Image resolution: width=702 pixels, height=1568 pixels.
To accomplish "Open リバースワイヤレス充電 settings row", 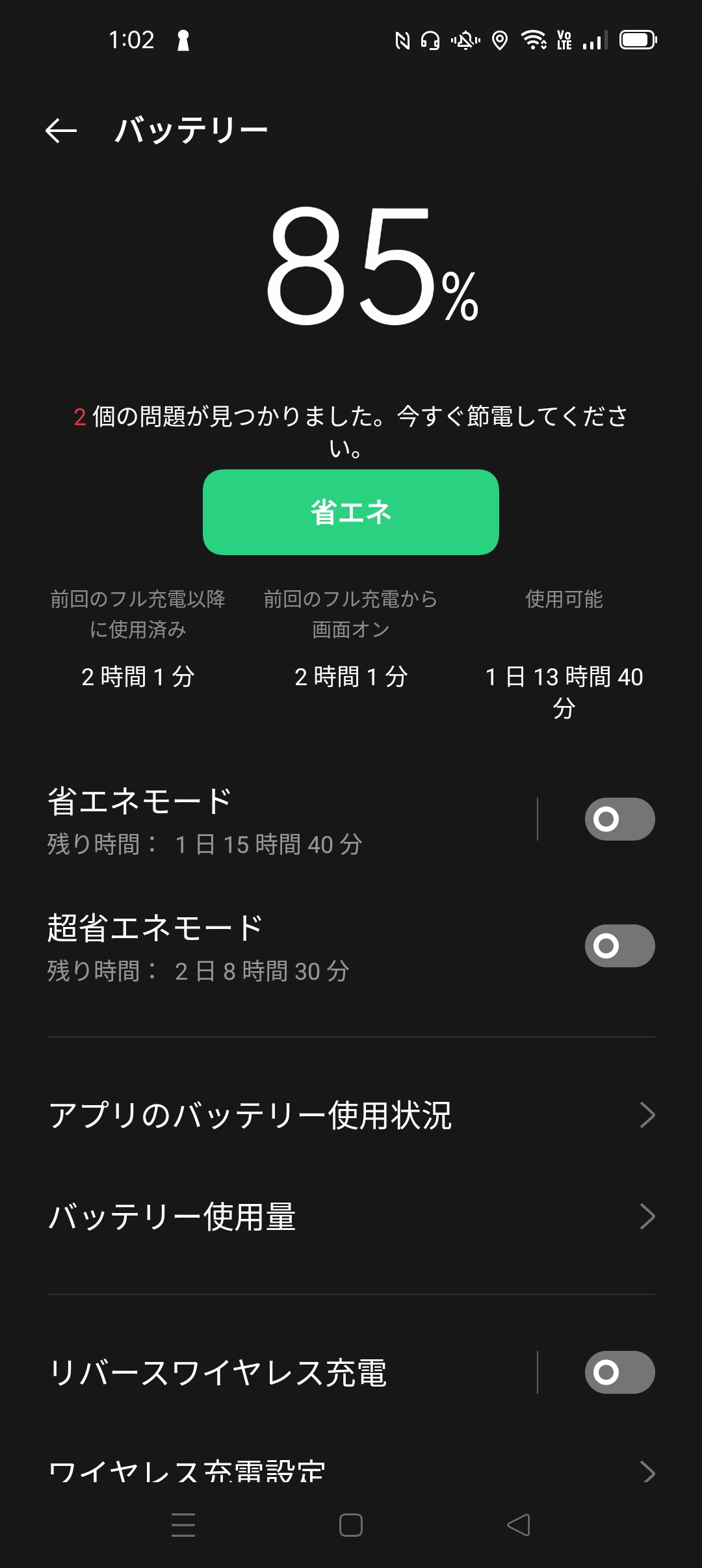I will pyautogui.click(x=260, y=1372).
